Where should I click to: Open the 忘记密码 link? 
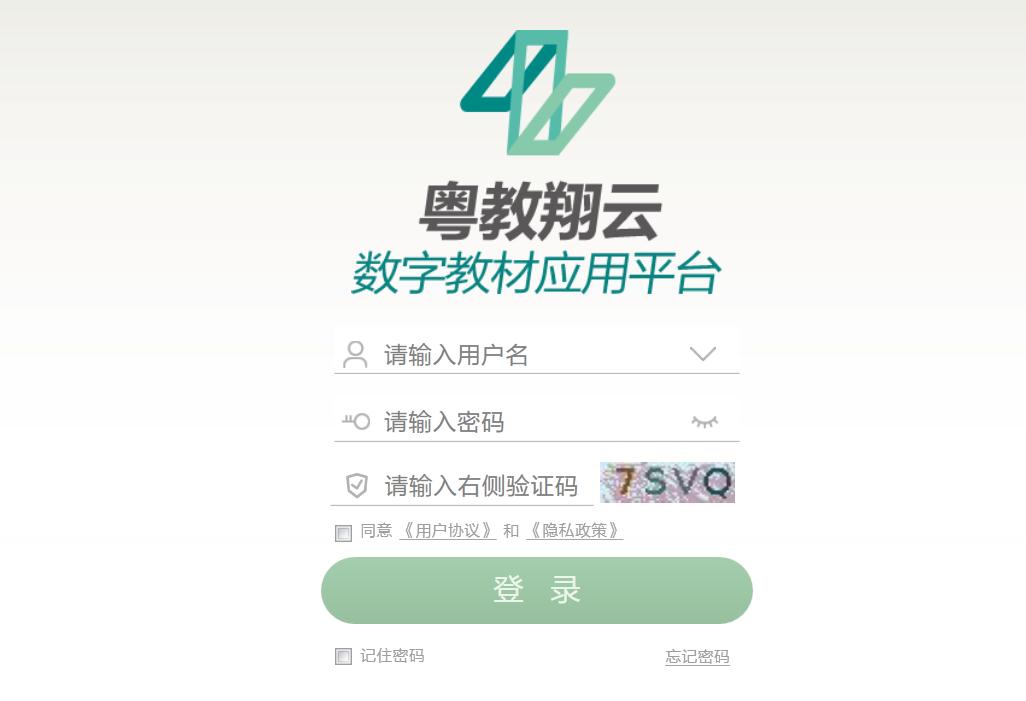697,657
